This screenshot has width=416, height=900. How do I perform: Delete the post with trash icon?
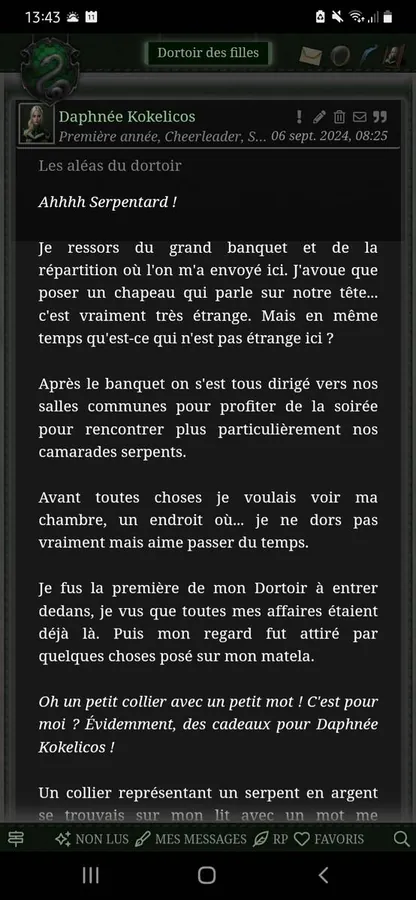point(340,117)
